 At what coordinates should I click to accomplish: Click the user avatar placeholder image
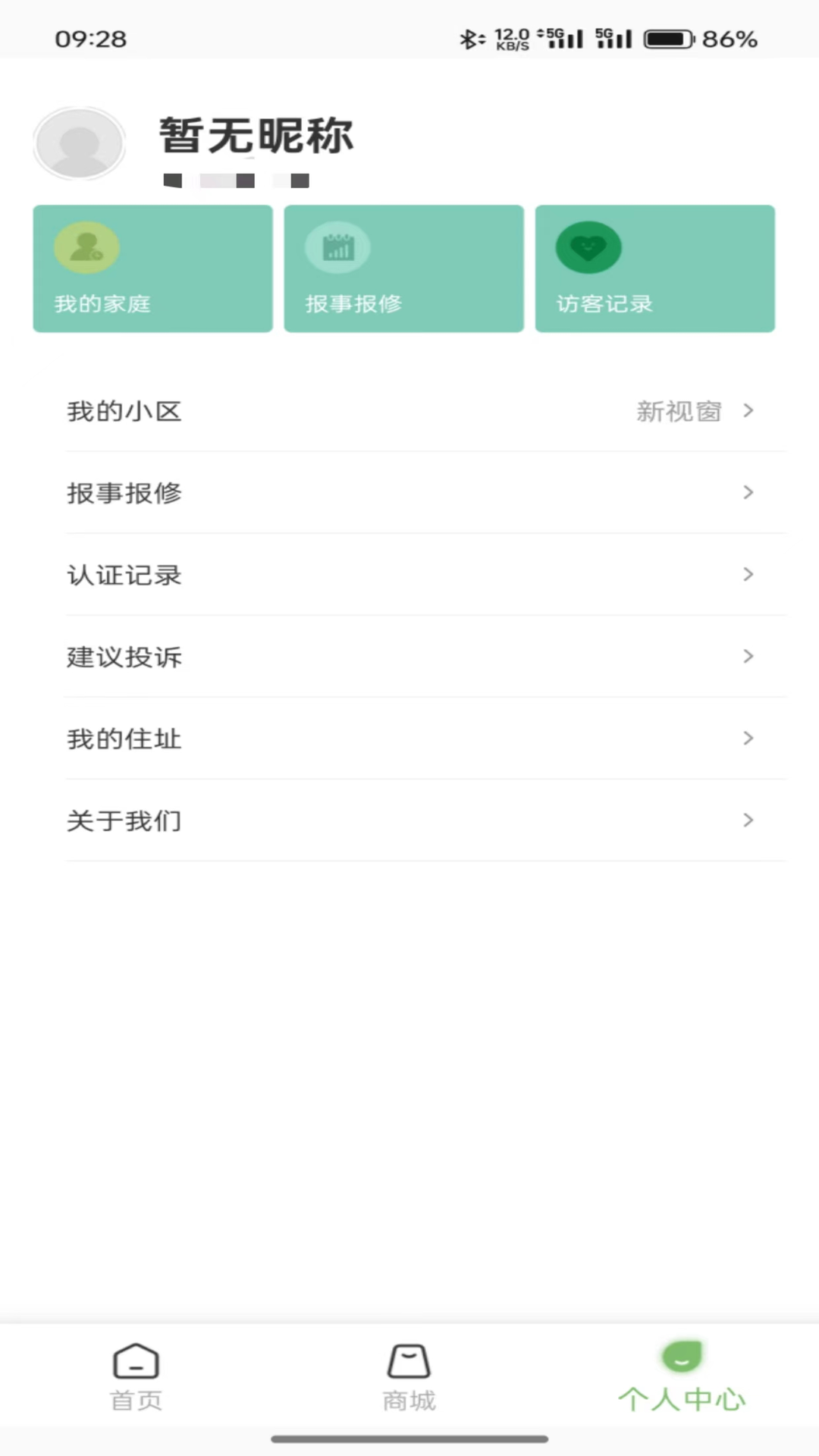pyautogui.click(x=79, y=143)
